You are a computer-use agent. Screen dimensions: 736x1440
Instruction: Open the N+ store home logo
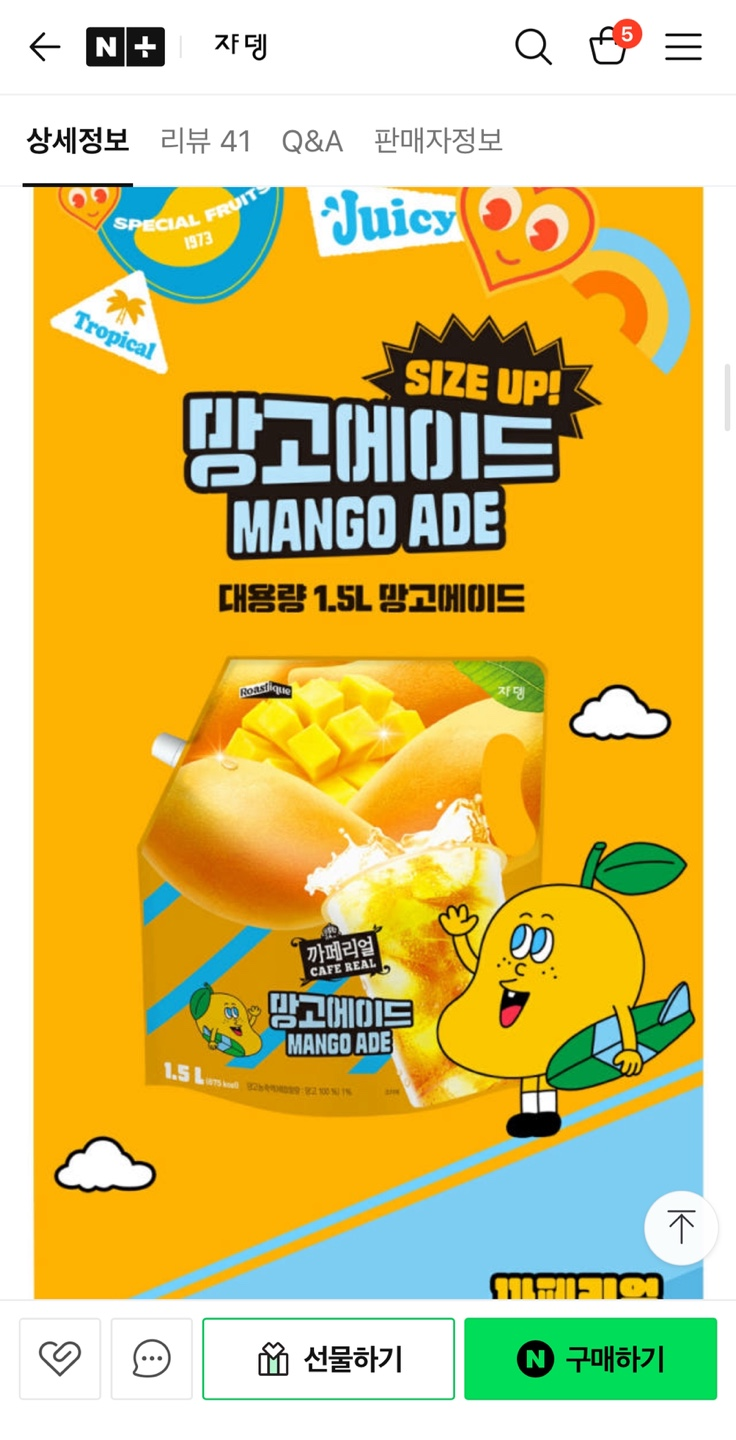pos(125,47)
